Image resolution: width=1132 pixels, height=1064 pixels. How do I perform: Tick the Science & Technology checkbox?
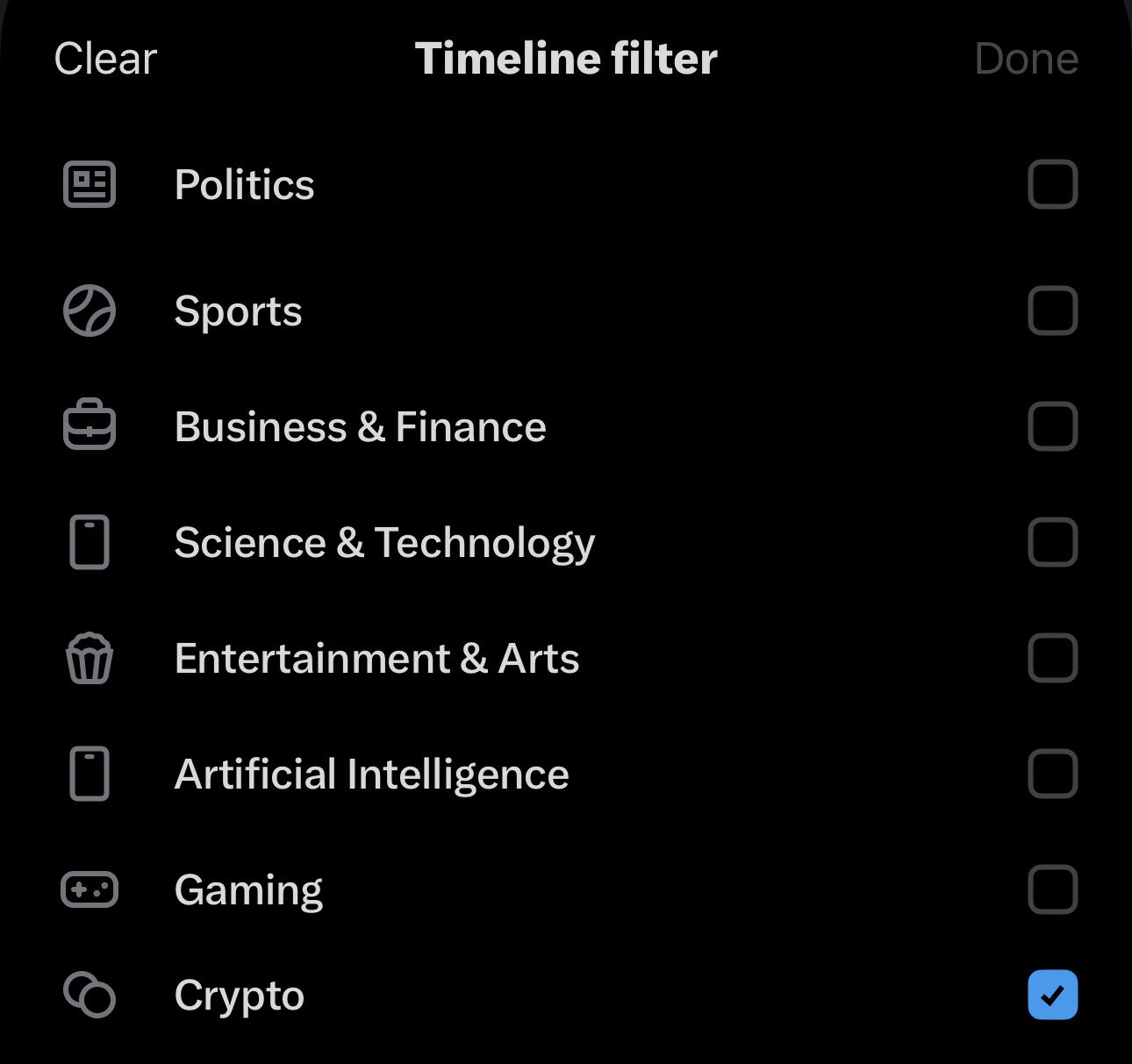coord(1052,542)
